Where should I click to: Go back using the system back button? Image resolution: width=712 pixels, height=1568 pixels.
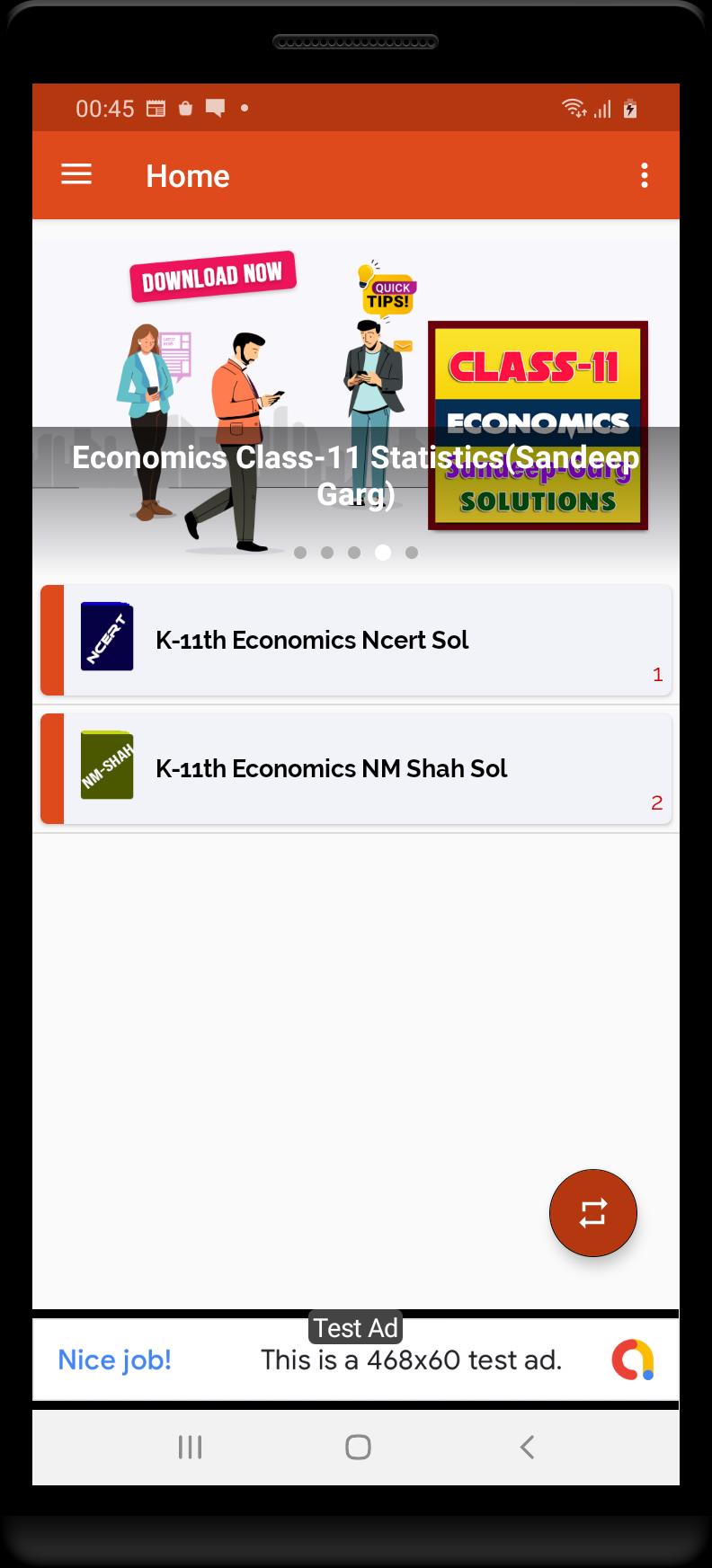coord(528,1447)
